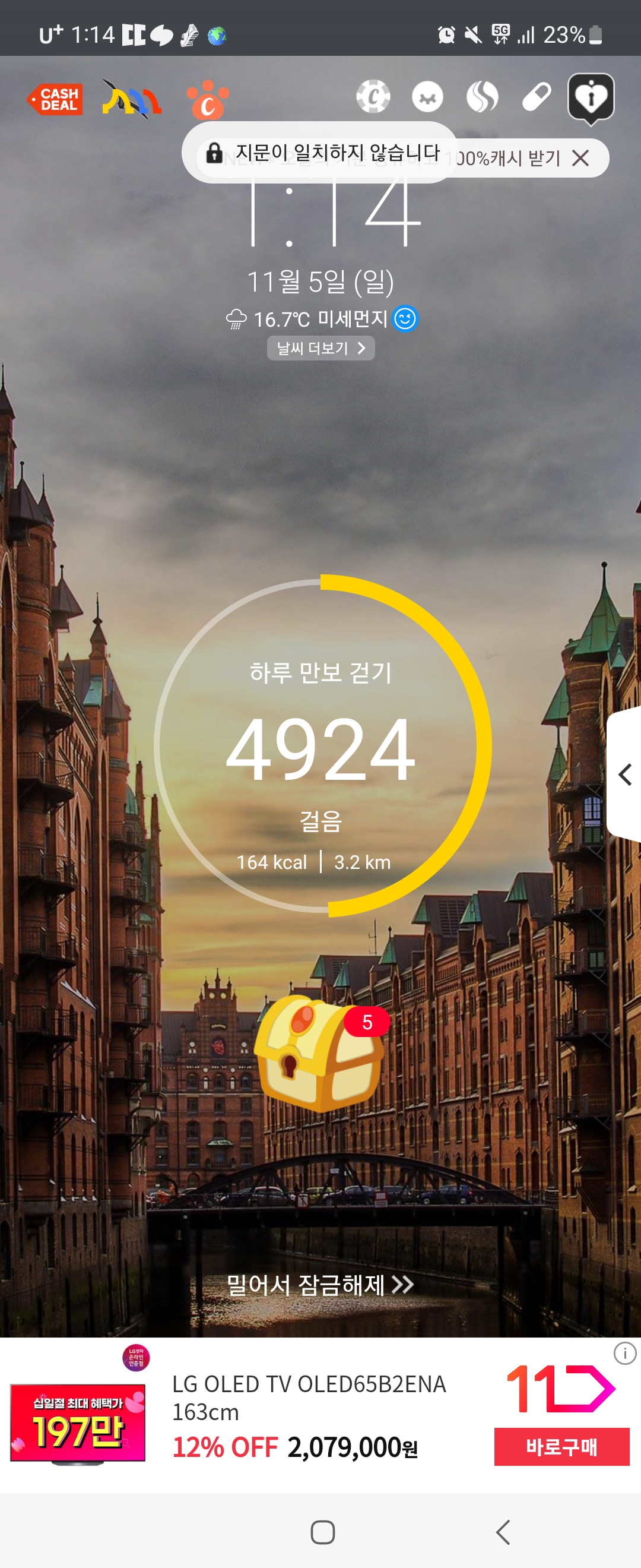Image resolution: width=641 pixels, height=1568 pixels.
Task: Open the cash coin icon
Action: pyautogui.click(x=373, y=97)
